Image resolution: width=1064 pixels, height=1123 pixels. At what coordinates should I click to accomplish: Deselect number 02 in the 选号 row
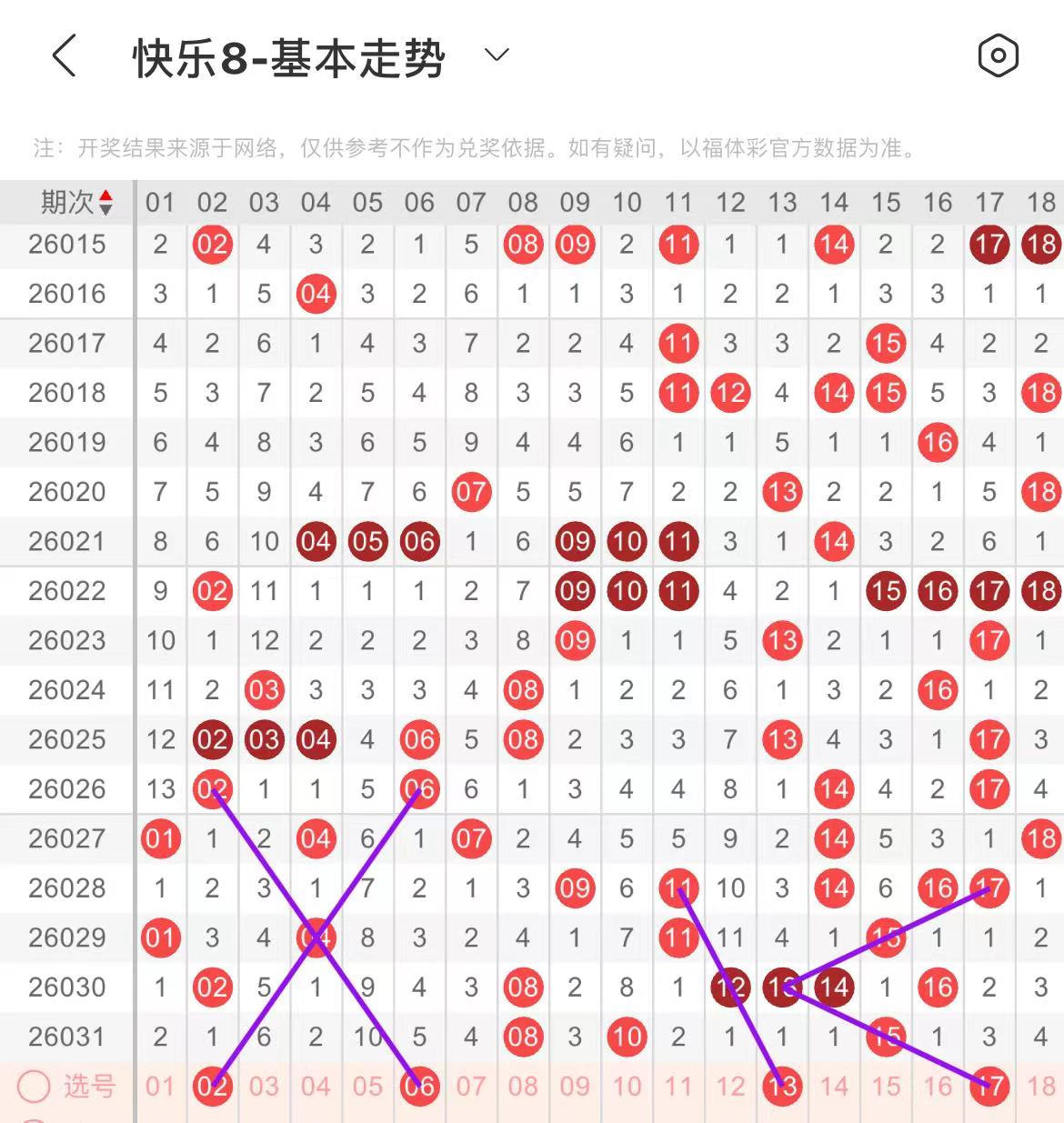212,1086
